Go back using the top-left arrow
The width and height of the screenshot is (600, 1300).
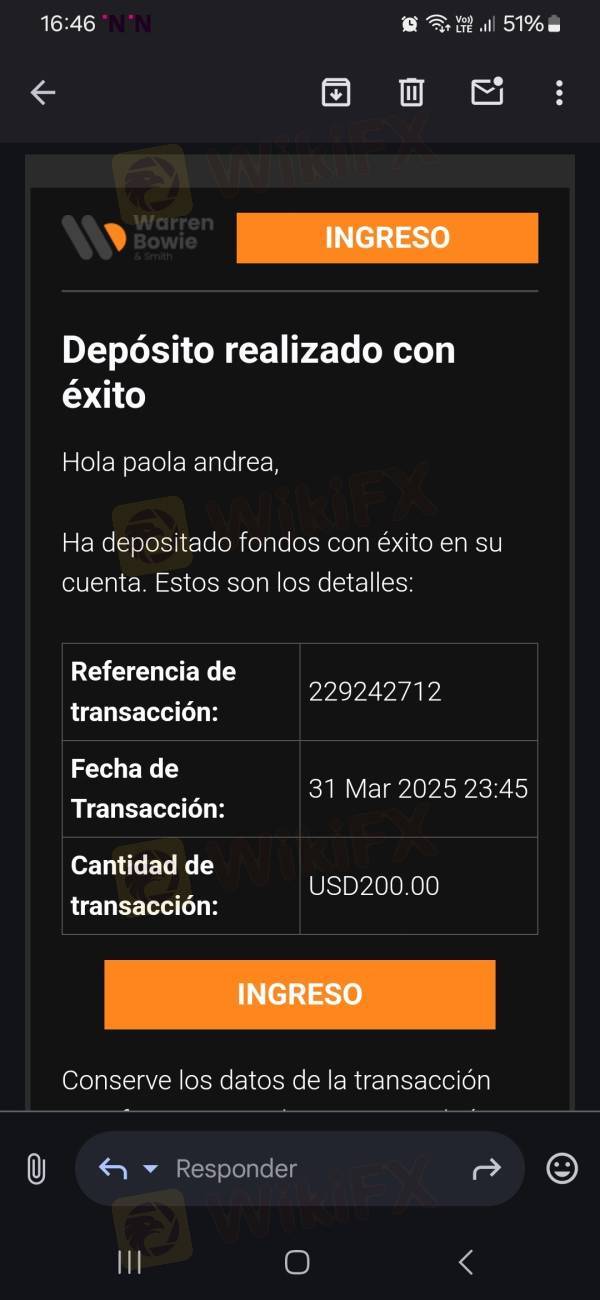click(42, 93)
